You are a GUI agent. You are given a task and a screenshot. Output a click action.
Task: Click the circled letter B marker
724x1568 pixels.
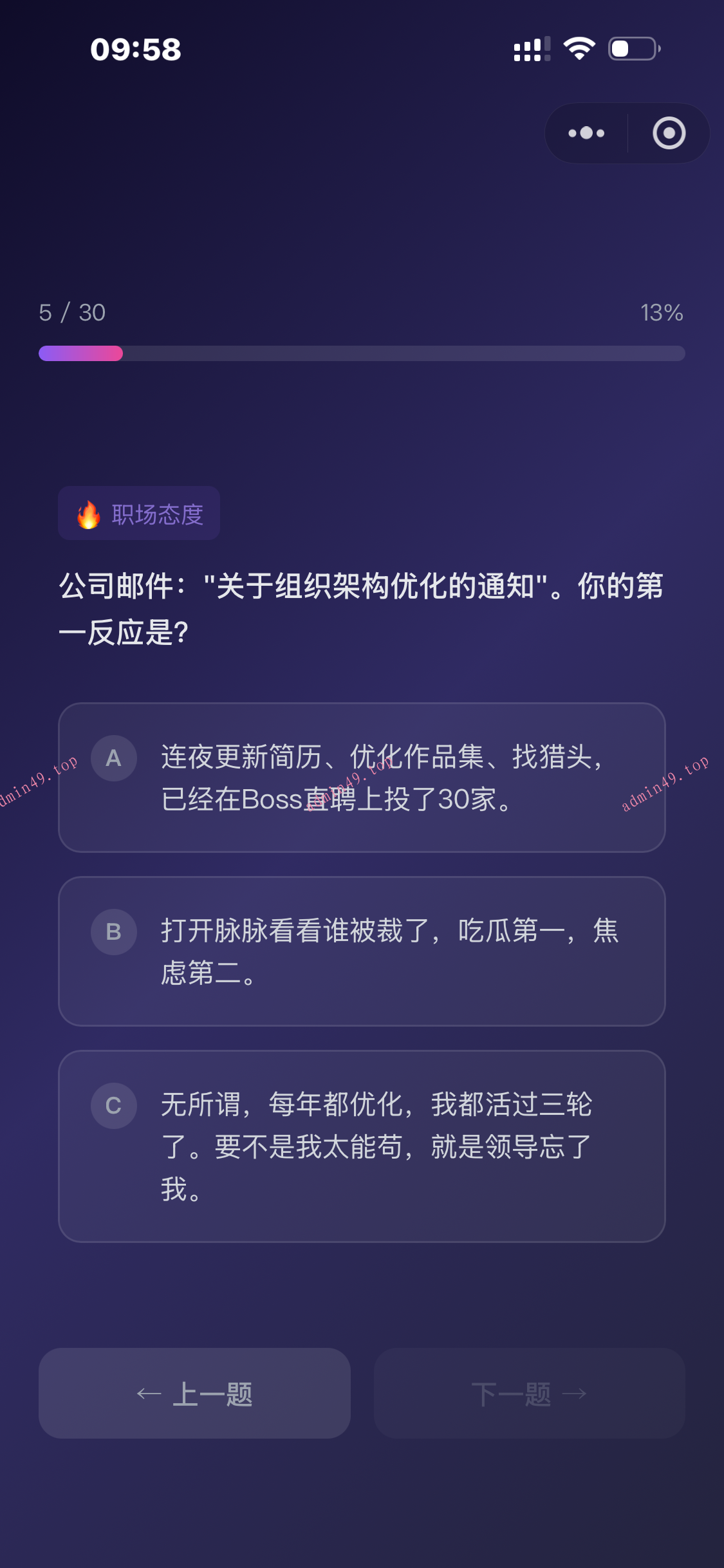pos(114,931)
